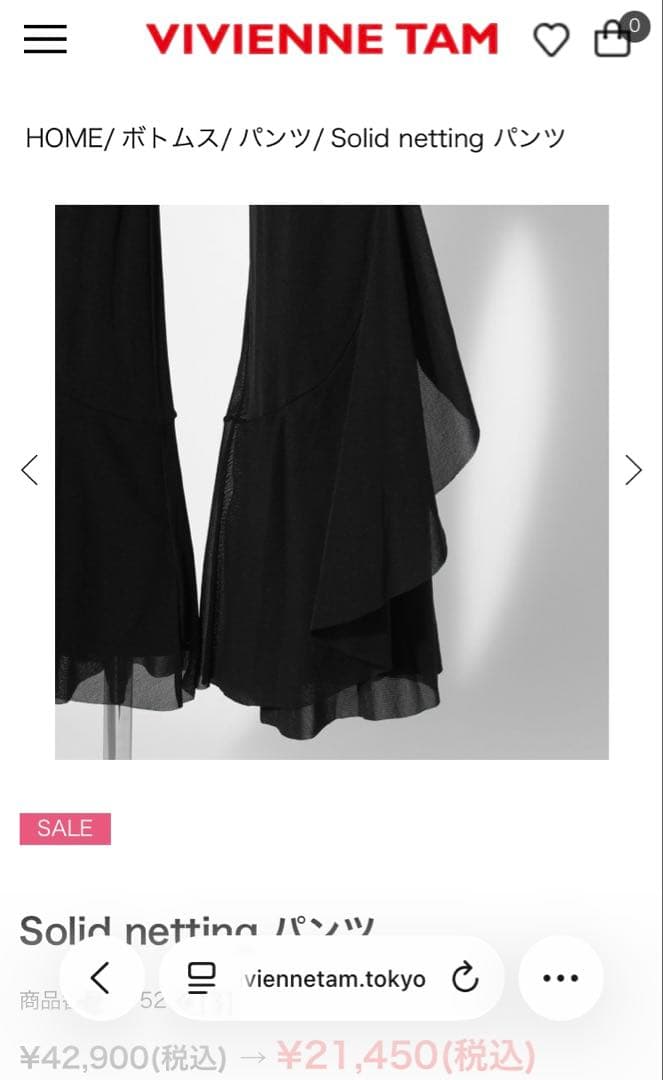The image size is (663, 1080).
Task: Open the ボトムス breadcrumb category
Action: 170,139
